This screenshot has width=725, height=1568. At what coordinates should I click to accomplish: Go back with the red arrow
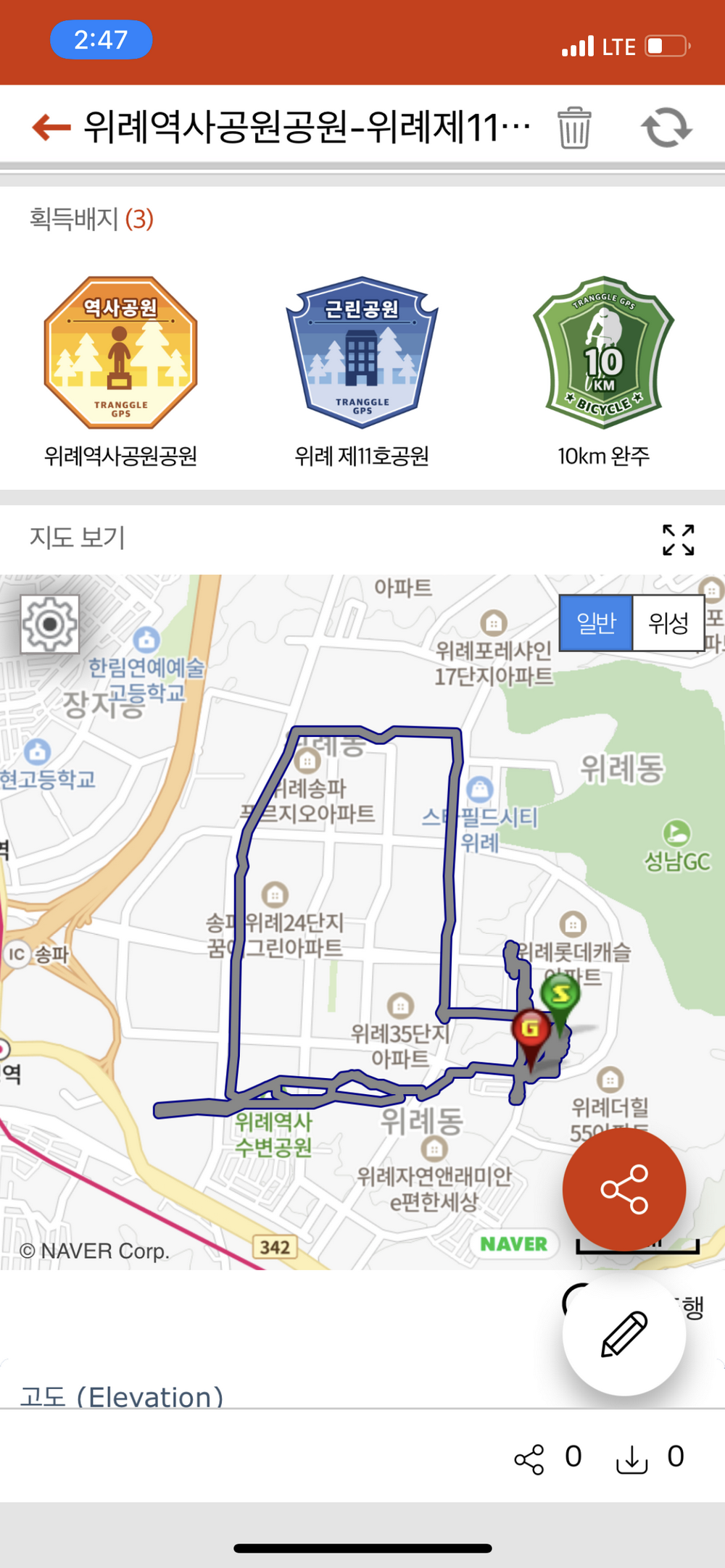click(x=51, y=128)
